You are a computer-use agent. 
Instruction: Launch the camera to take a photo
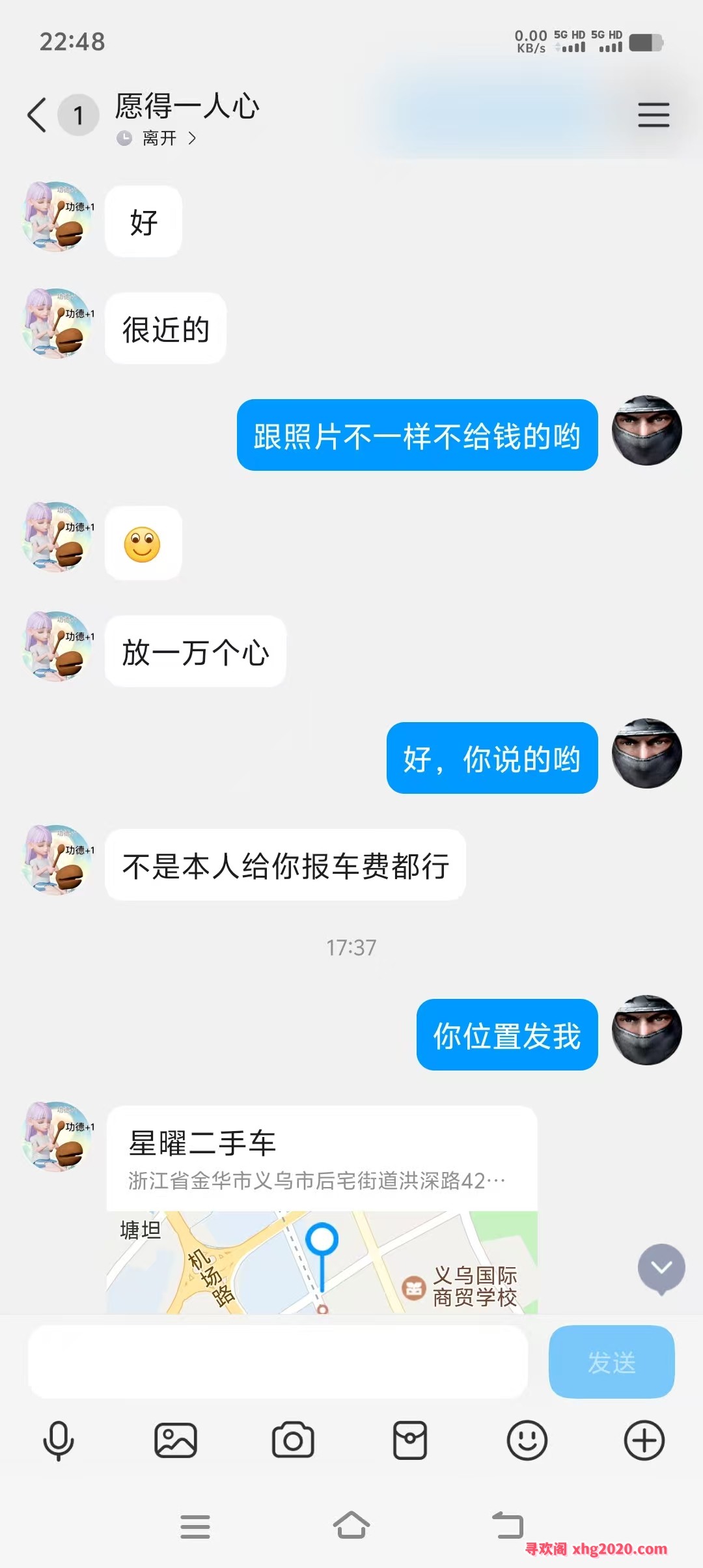coord(293,1440)
